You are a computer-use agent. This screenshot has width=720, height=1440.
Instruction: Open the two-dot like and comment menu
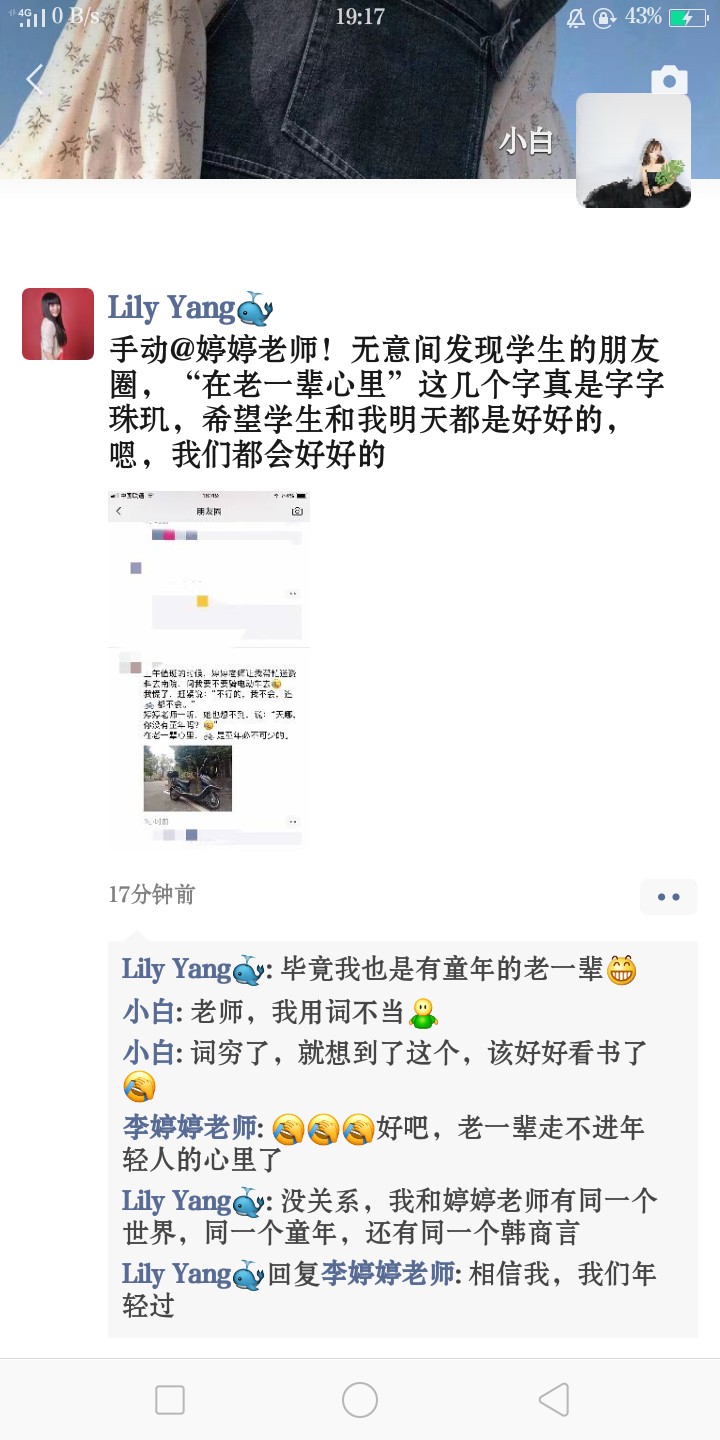[668, 897]
